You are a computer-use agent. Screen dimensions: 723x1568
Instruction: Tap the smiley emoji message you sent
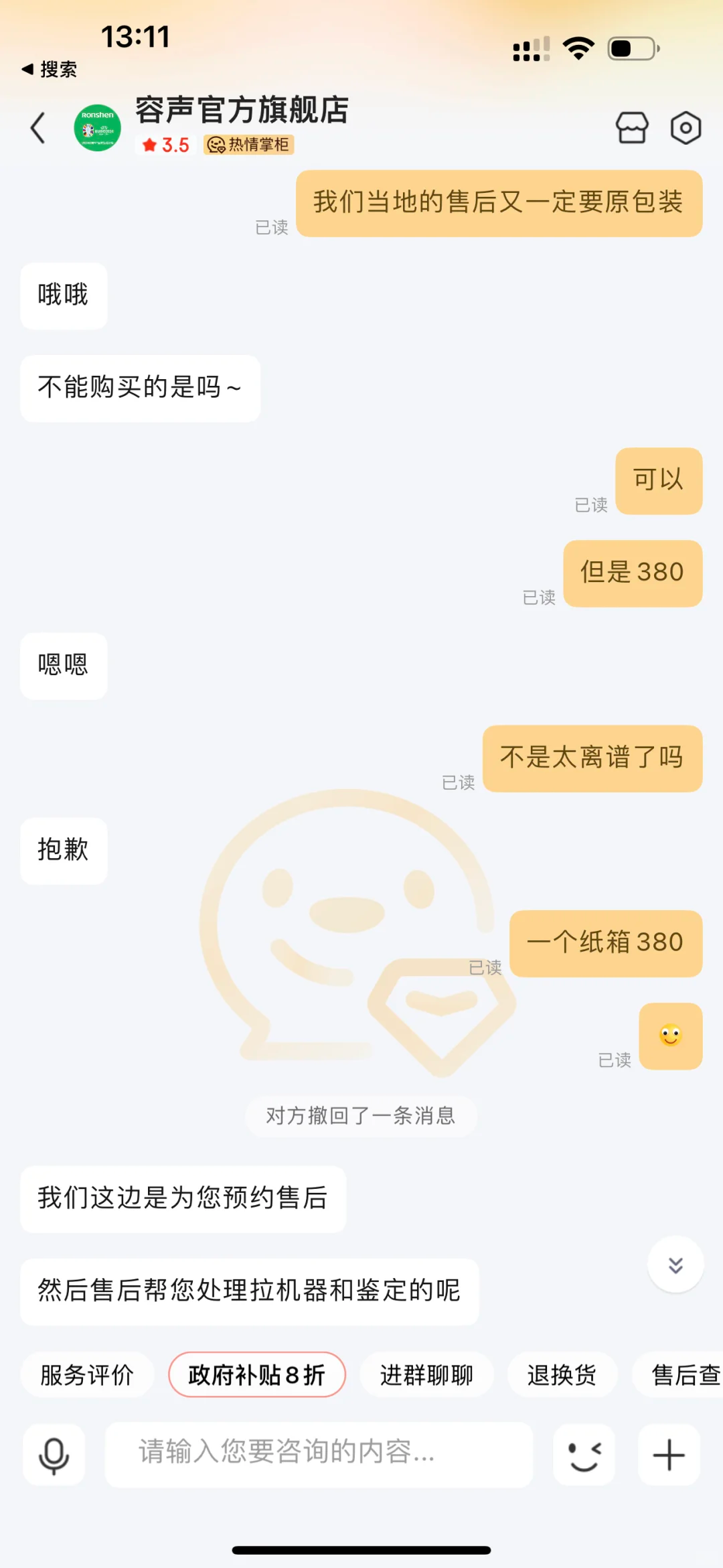pos(670,1037)
